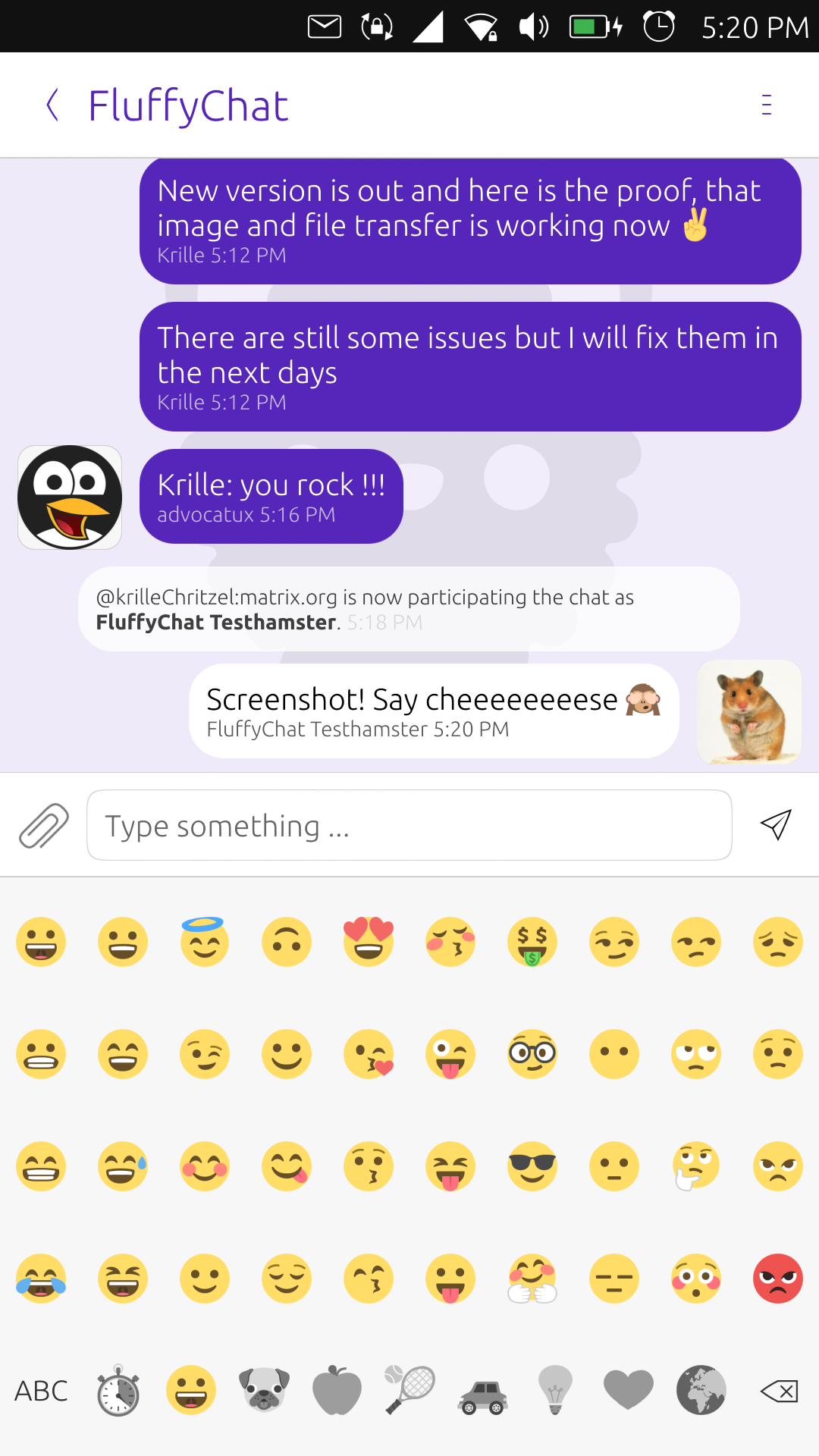Switch to sports emoji category (tennis racket)

409,1390
